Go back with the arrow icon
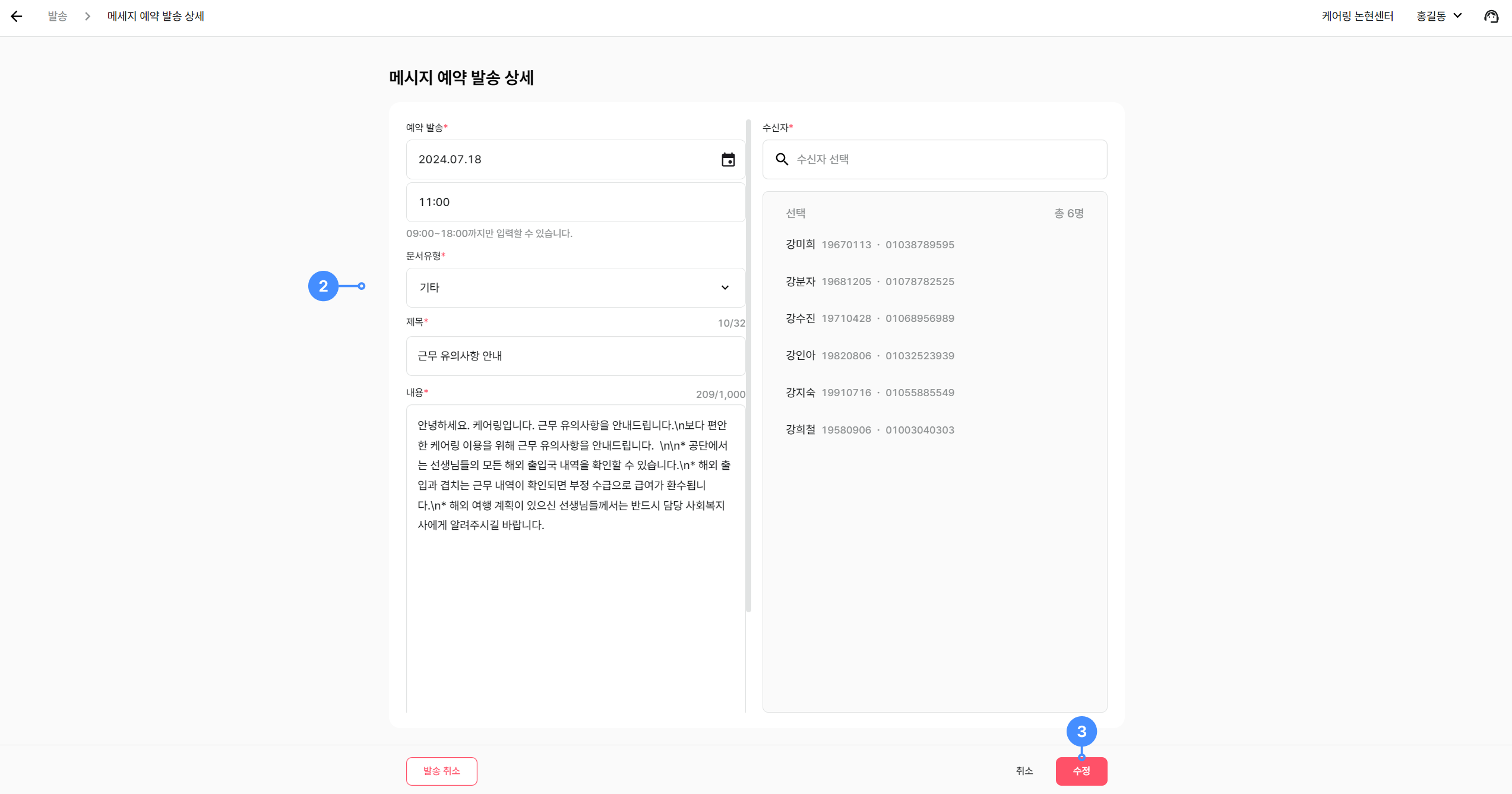Viewport: 1512px width, 794px height. pyautogui.click(x=17, y=17)
